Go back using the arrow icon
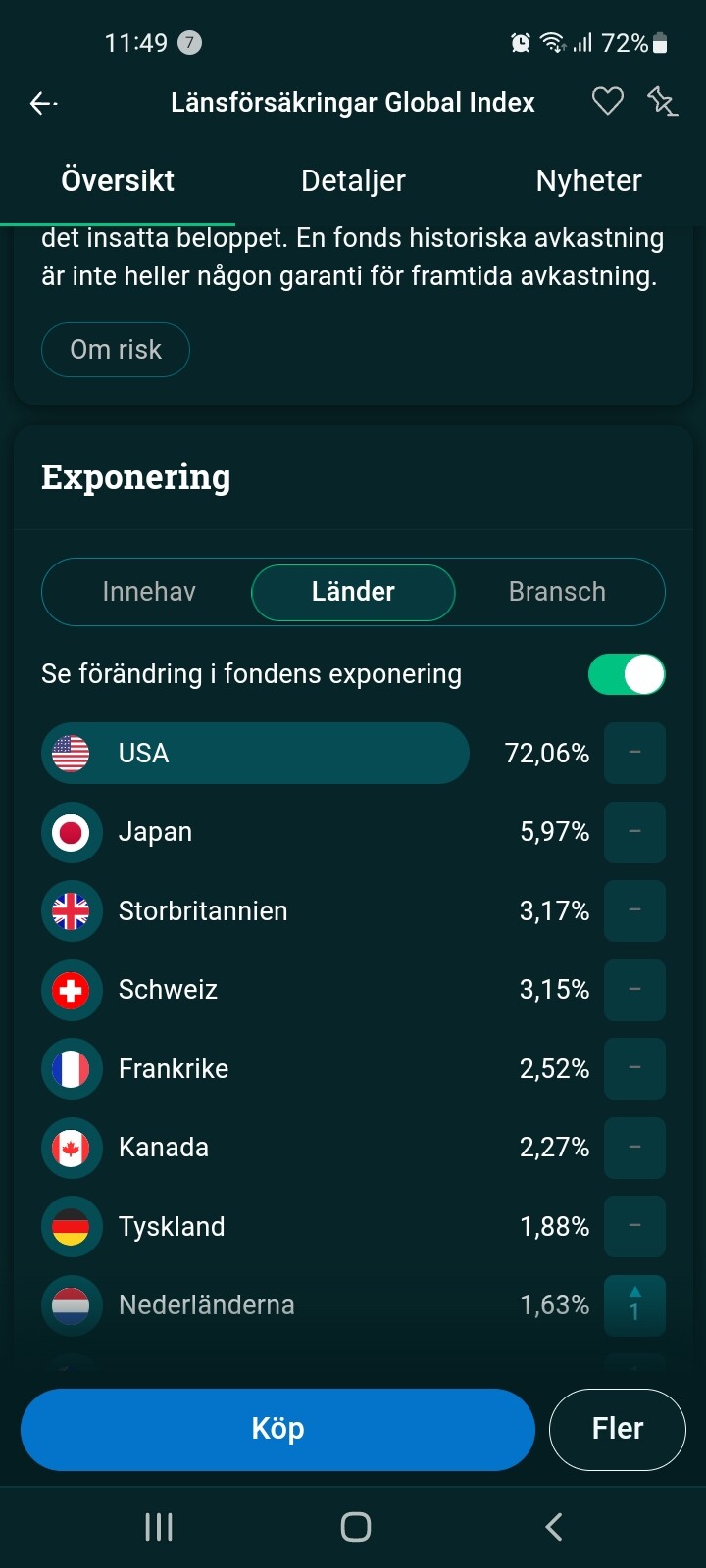This screenshot has width=706, height=1568. pos(43,103)
